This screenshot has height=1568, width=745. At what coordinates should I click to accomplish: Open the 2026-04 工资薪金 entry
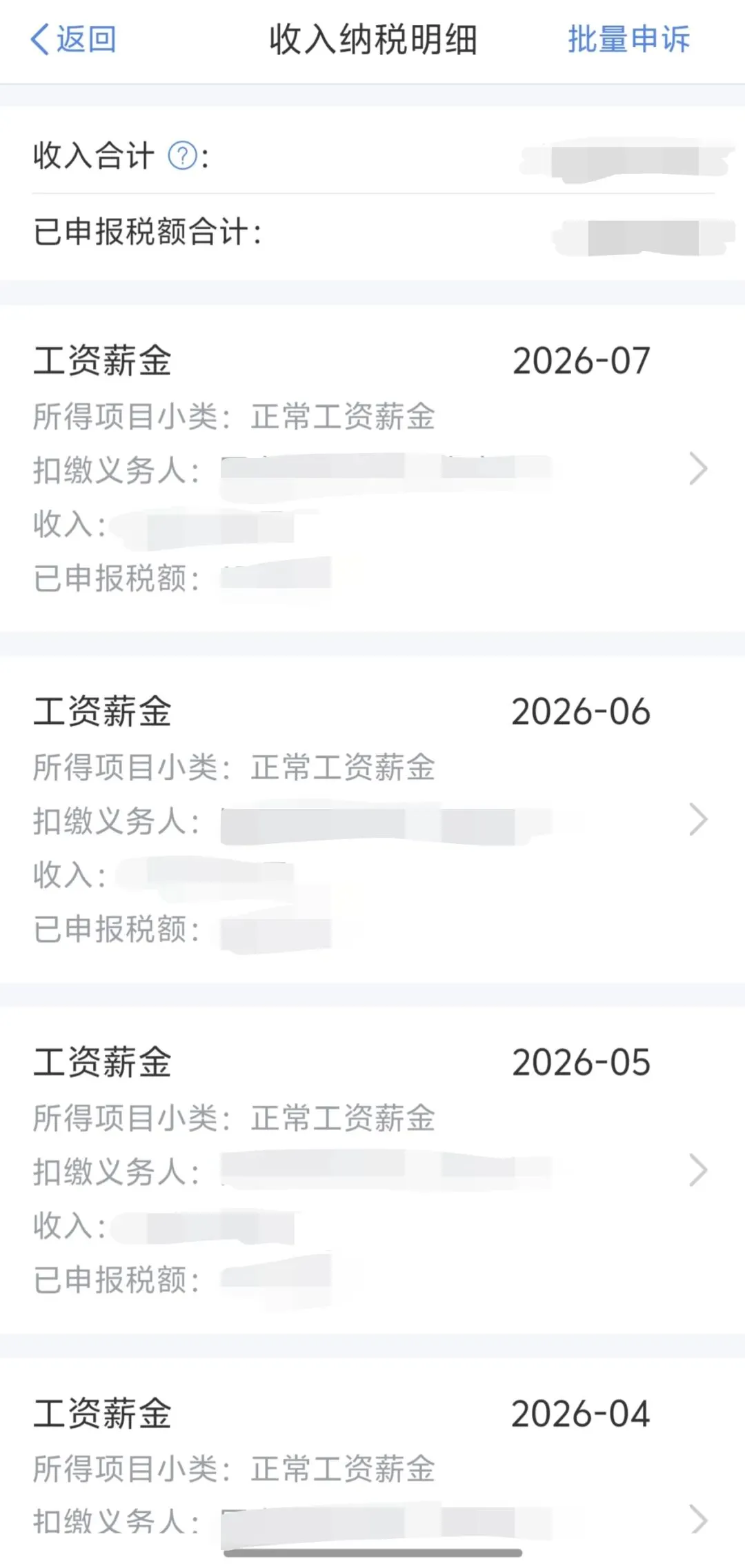[372, 1462]
